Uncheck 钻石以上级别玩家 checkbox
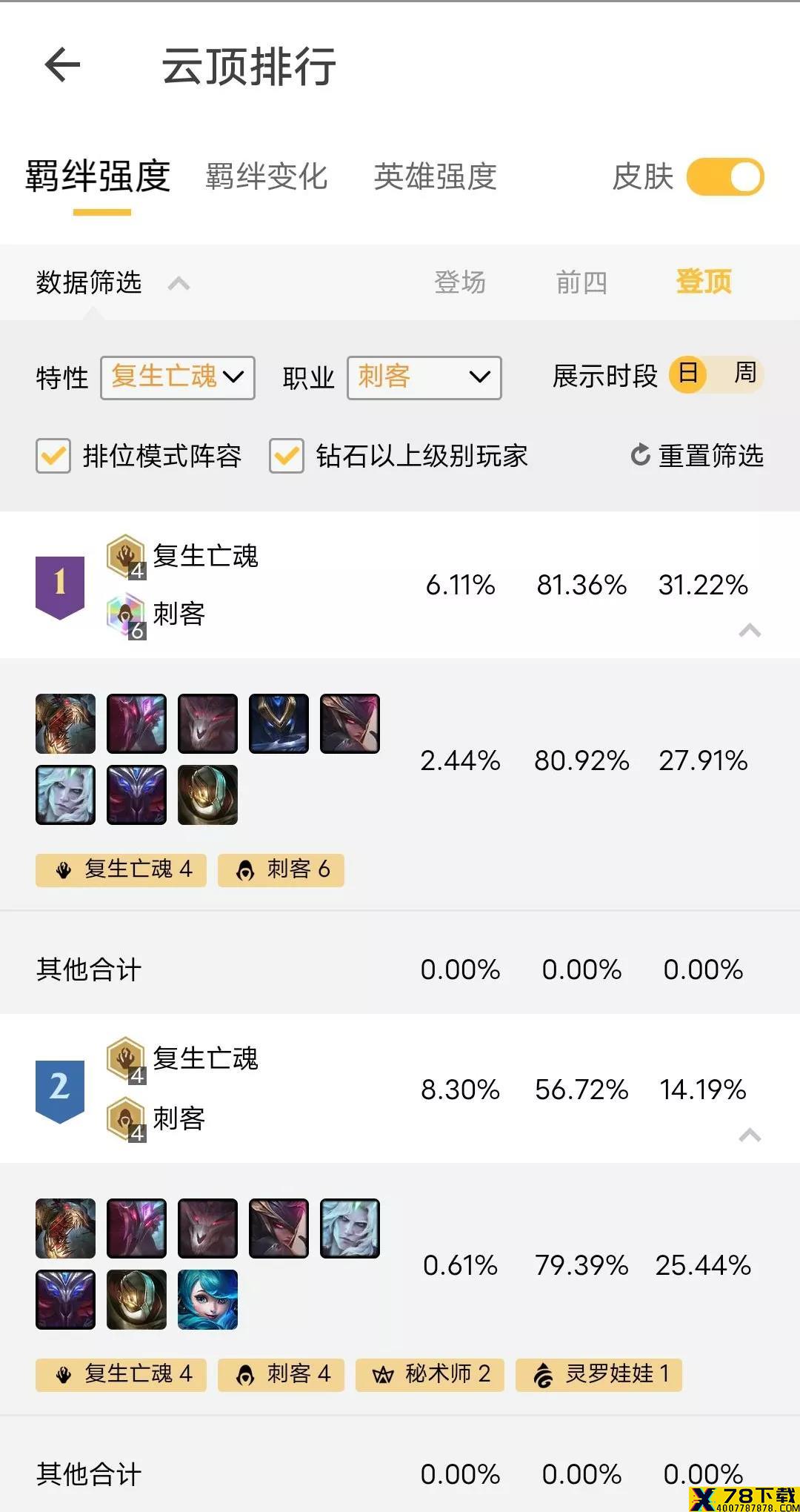 [286, 456]
